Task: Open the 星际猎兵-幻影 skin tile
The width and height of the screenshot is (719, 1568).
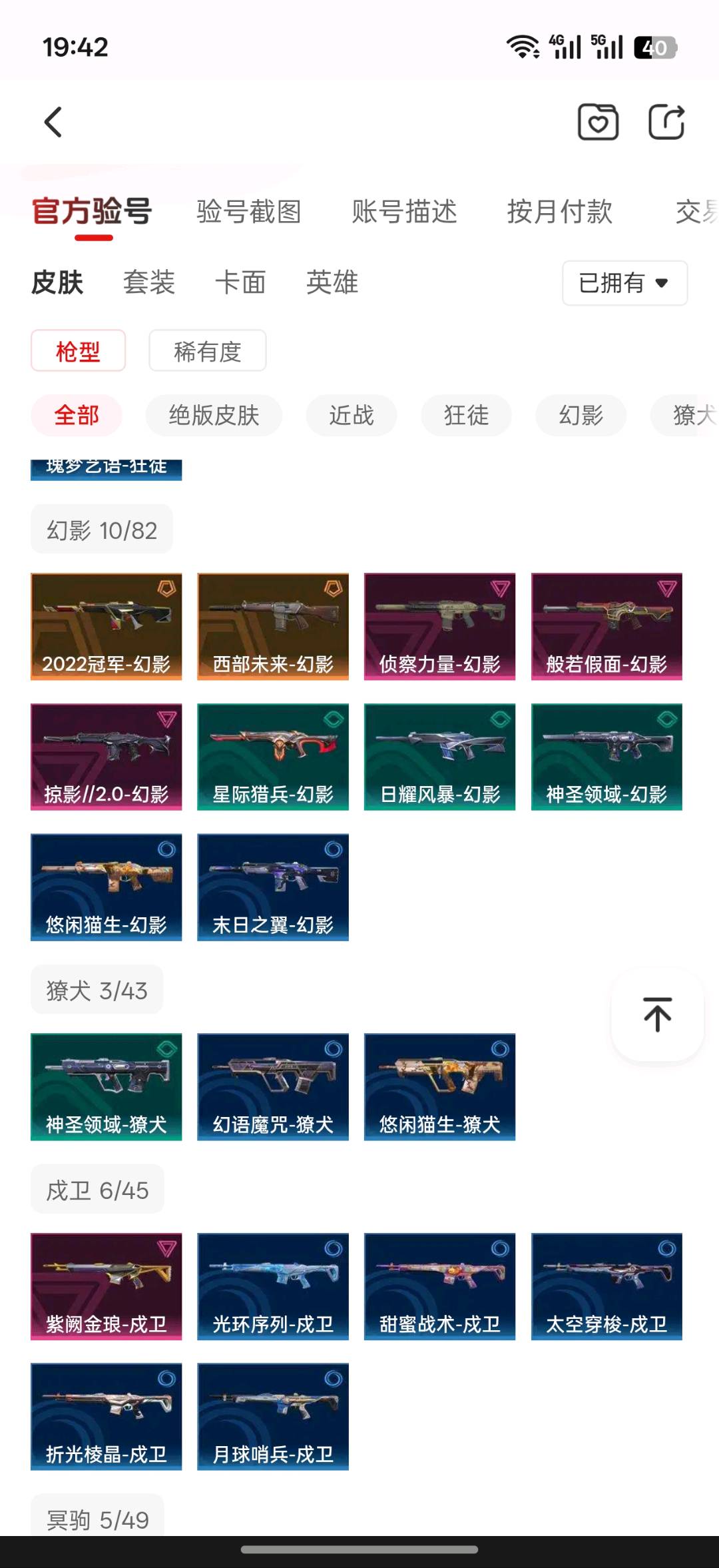Action: coord(273,757)
